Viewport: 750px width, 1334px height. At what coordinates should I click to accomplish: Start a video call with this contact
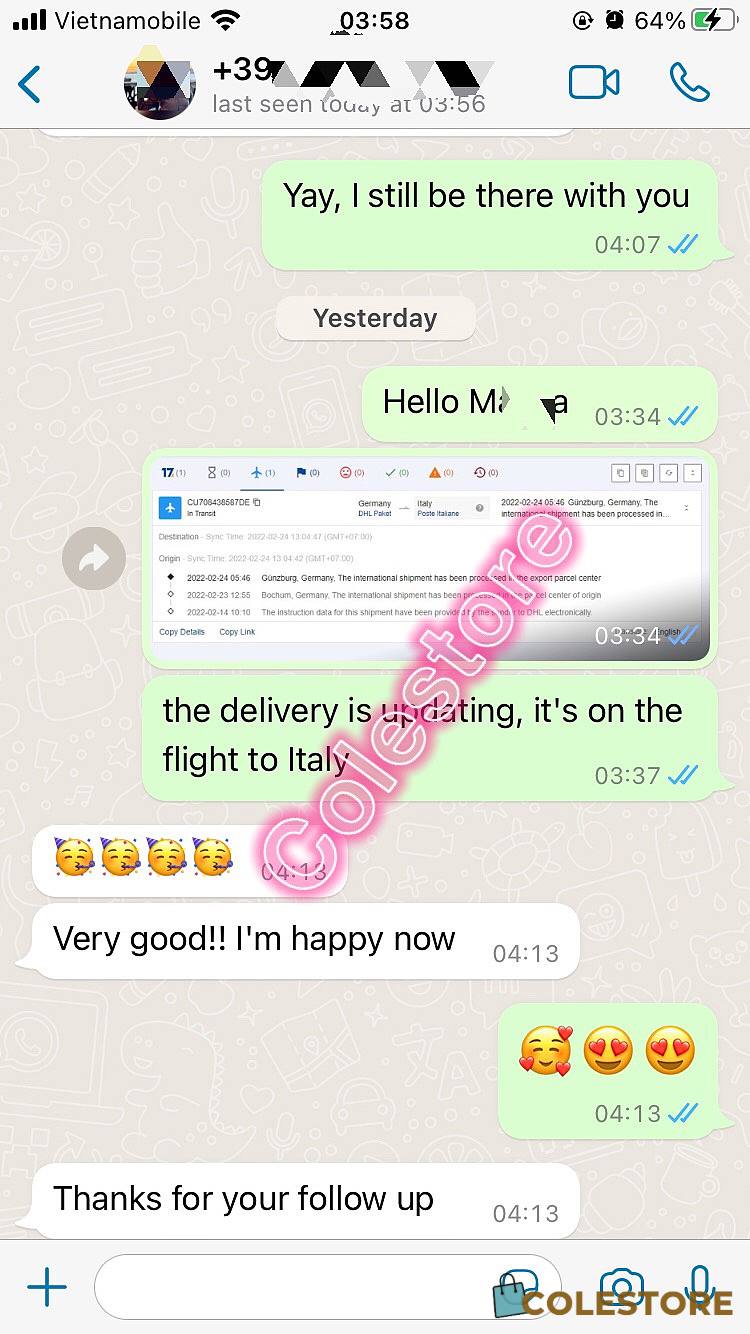[x=594, y=82]
